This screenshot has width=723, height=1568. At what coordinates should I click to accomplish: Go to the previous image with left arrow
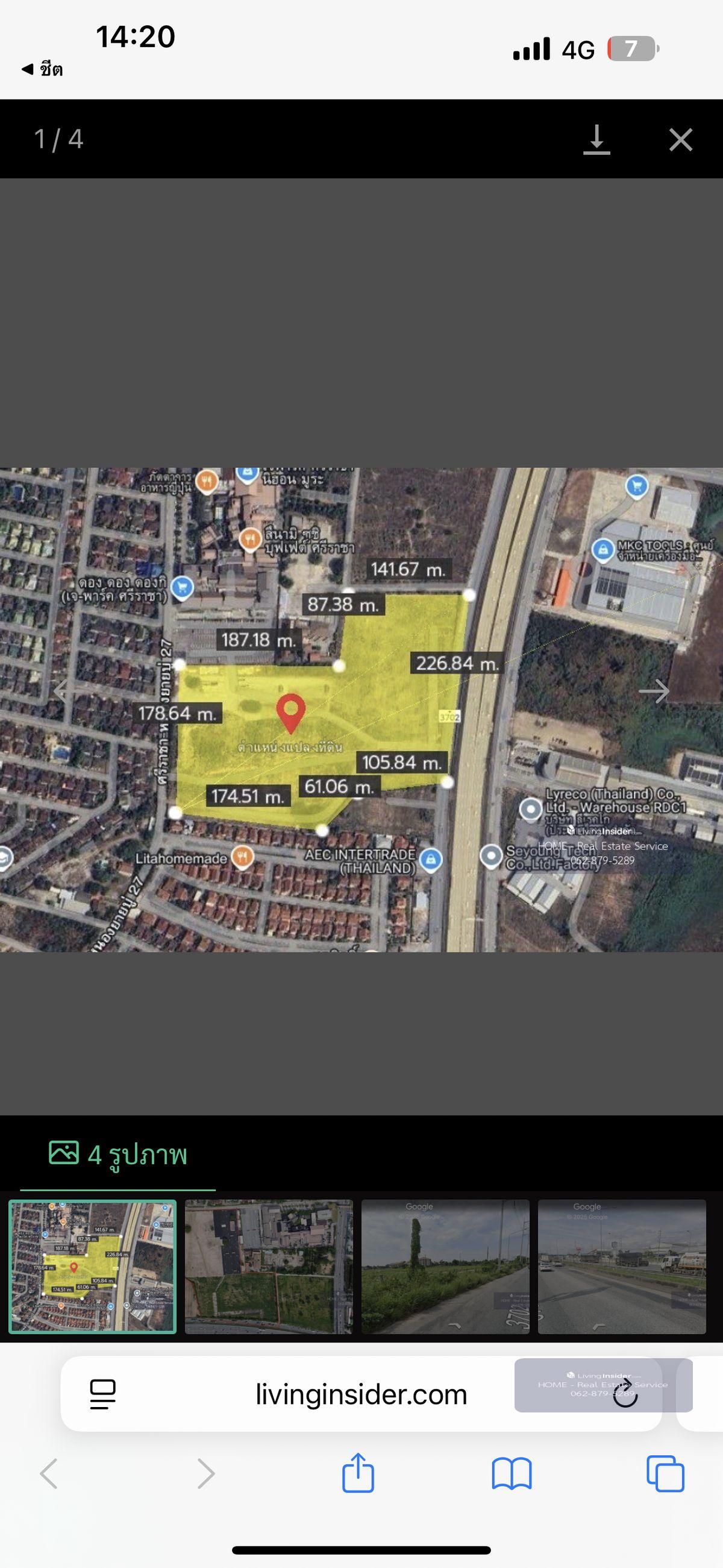coord(62,691)
